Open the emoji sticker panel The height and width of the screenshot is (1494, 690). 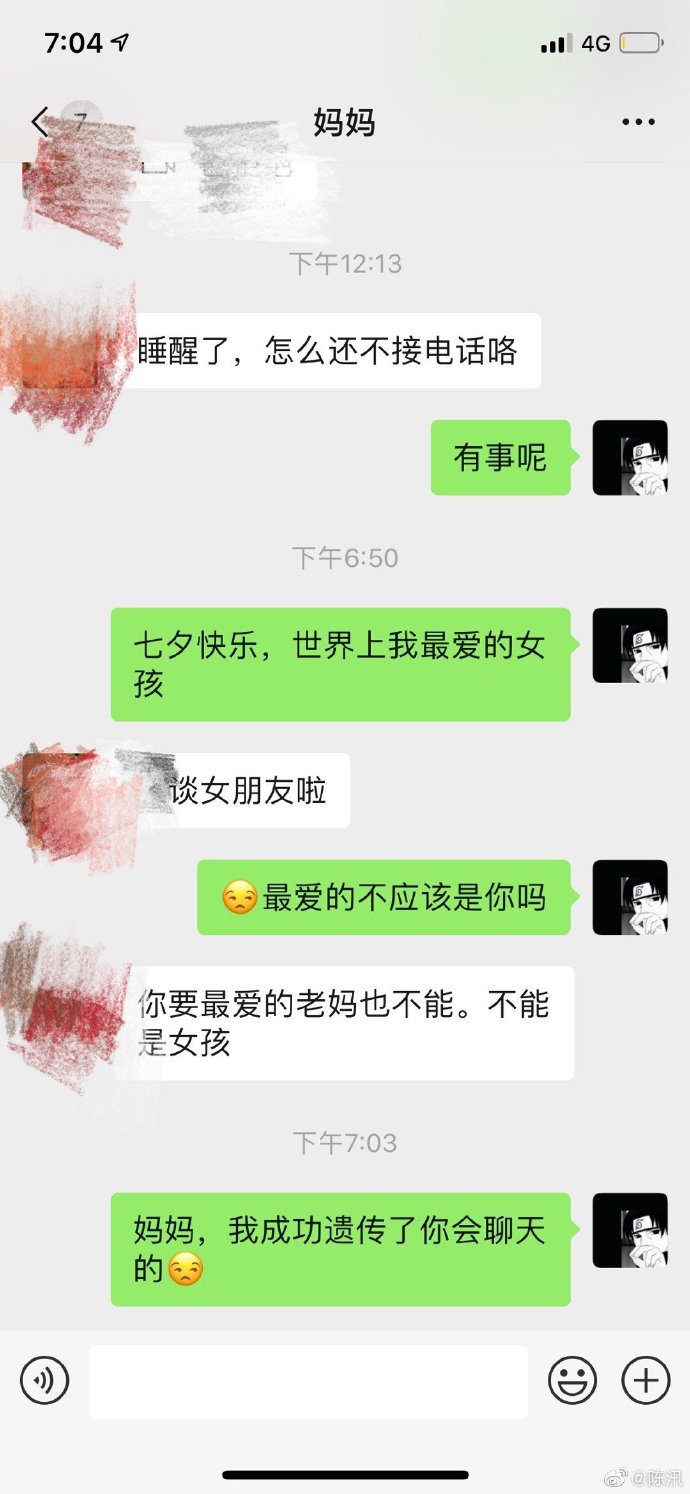point(572,1381)
